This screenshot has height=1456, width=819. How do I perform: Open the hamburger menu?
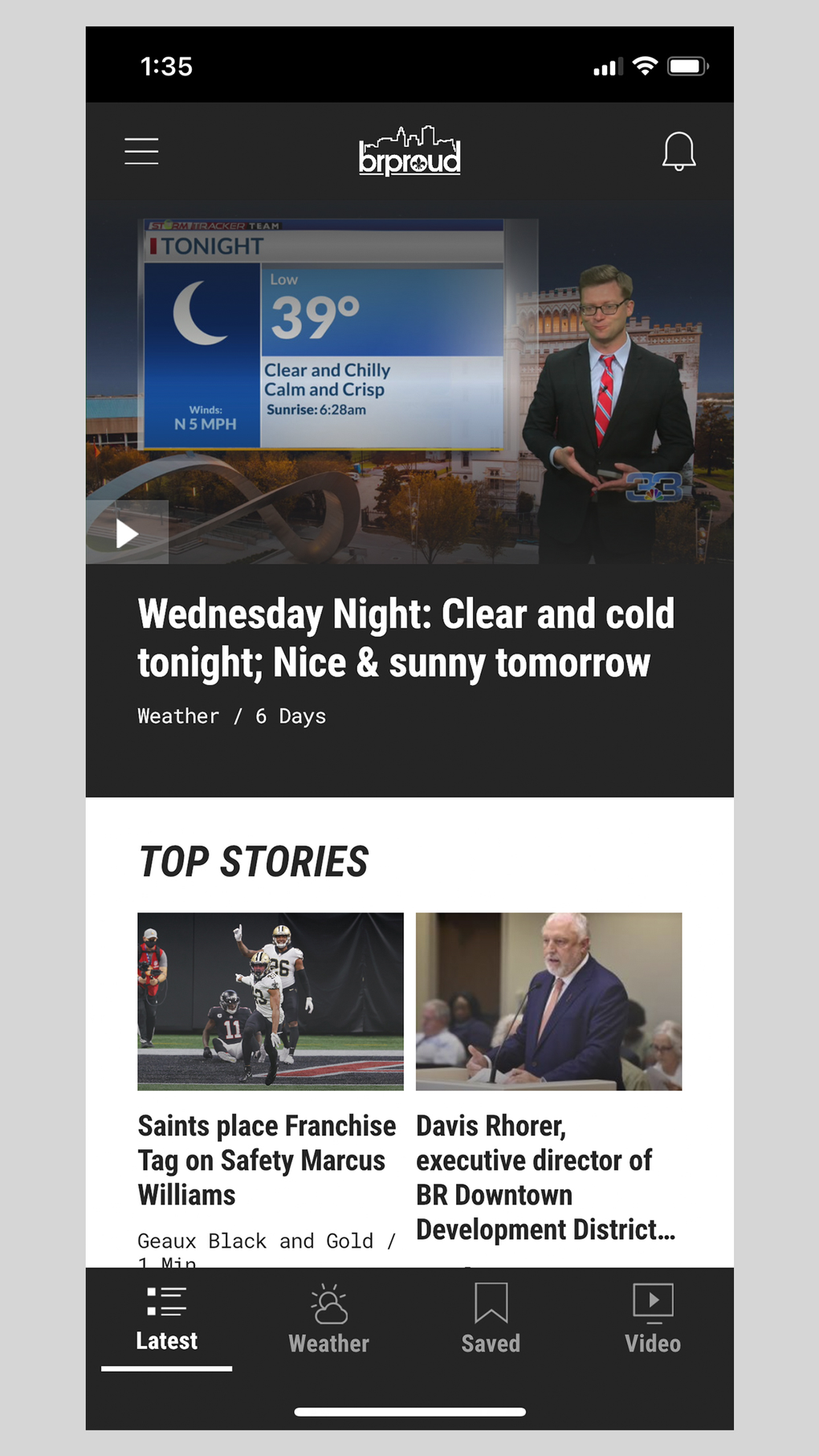pyautogui.click(x=141, y=151)
